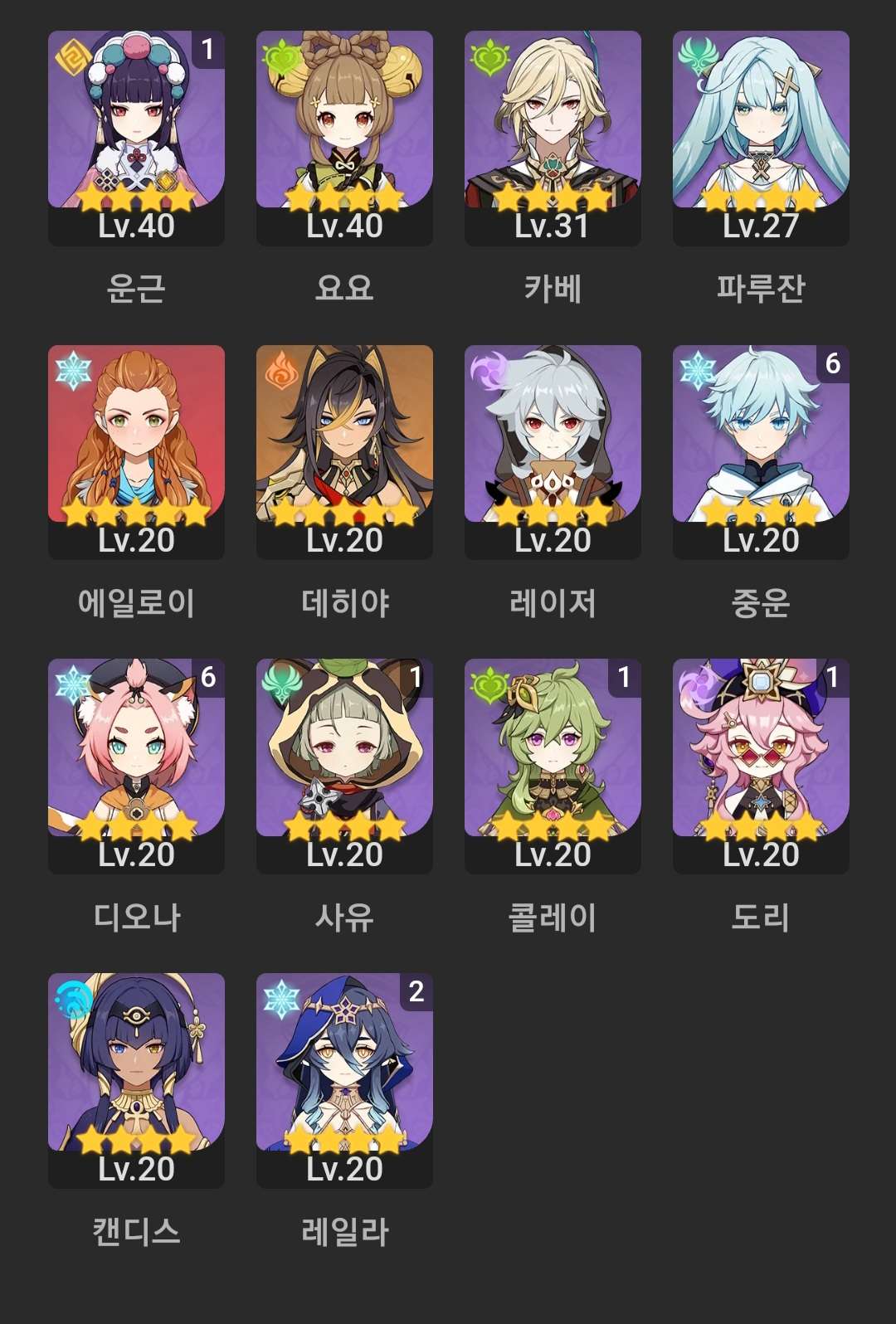Image resolution: width=896 pixels, height=1324 pixels.
Task: Open the 데히야 character tile
Action: 344,452
